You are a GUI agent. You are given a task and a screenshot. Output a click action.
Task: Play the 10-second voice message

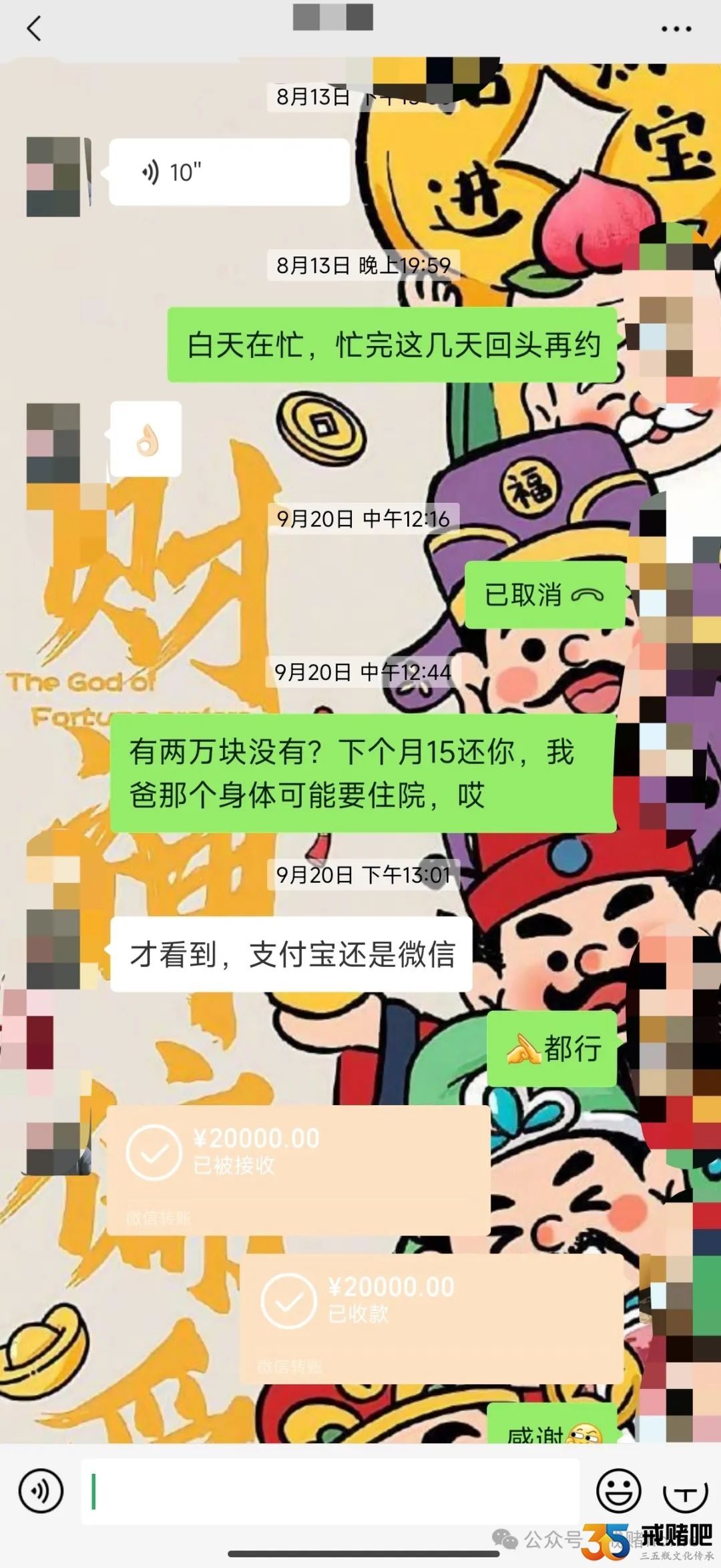(x=228, y=172)
